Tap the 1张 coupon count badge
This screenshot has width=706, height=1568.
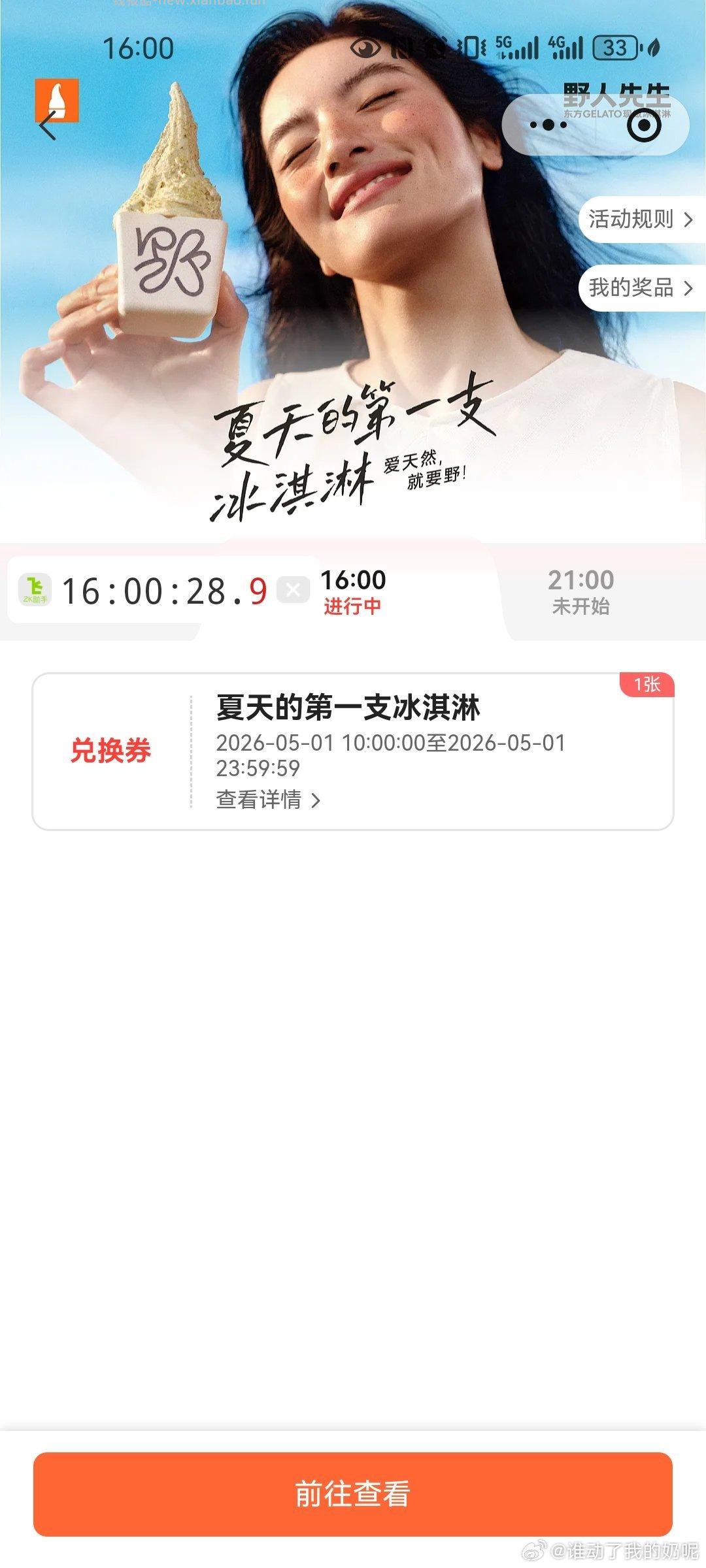click(646, 686)
